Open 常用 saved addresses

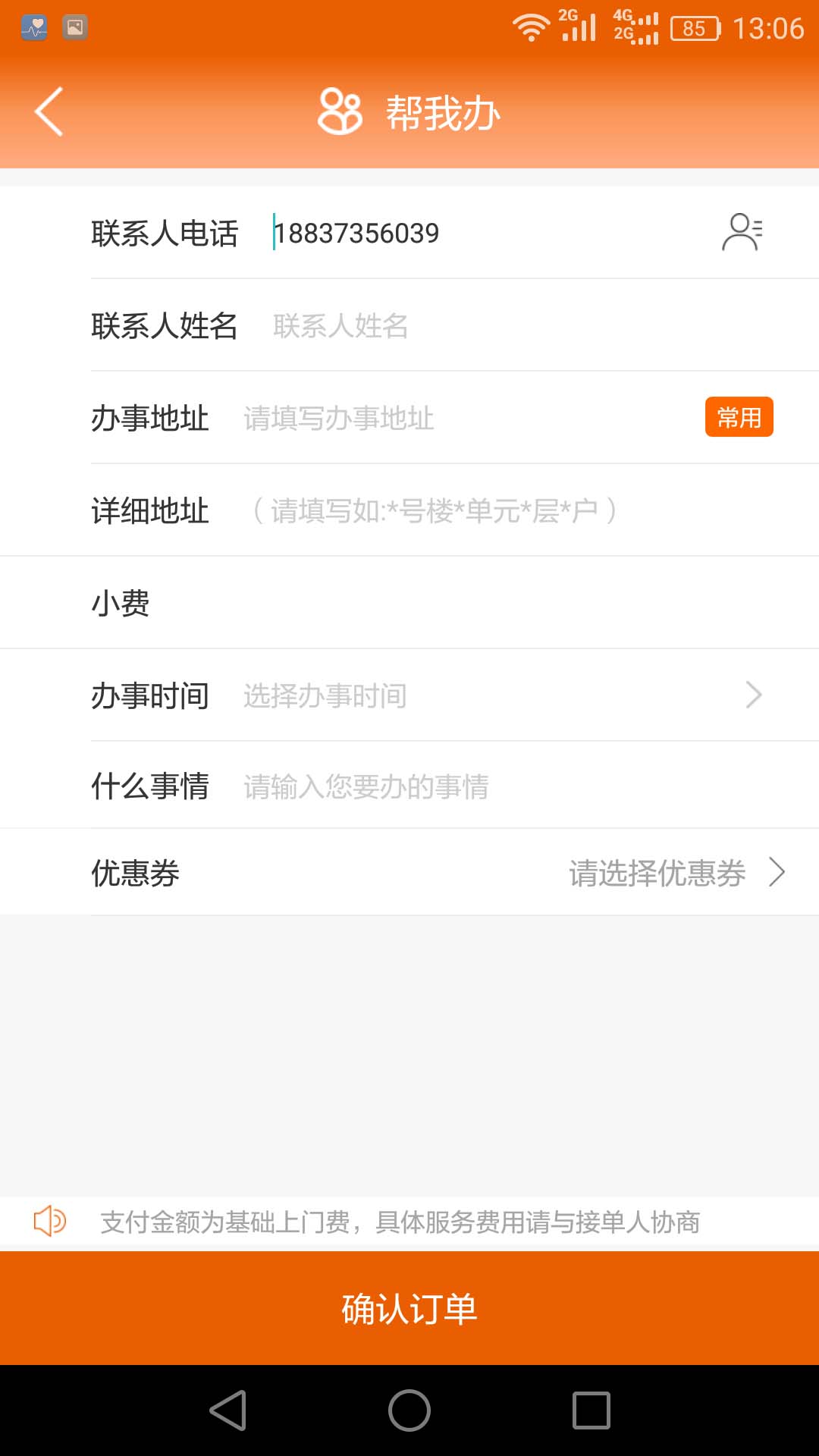pyautogui.click(x=739, y=417)
